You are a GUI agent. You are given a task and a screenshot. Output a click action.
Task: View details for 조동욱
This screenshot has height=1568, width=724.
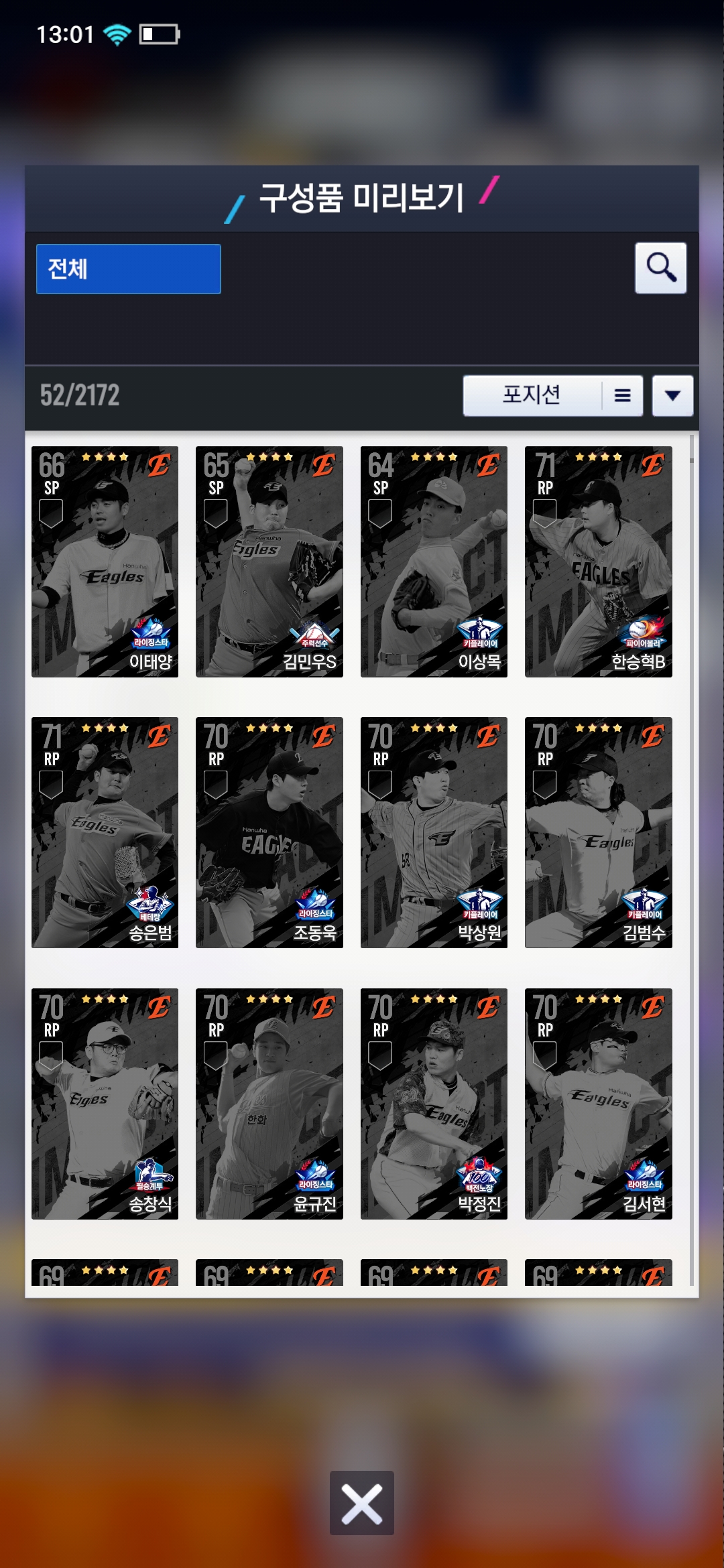(x=269, y=832)
